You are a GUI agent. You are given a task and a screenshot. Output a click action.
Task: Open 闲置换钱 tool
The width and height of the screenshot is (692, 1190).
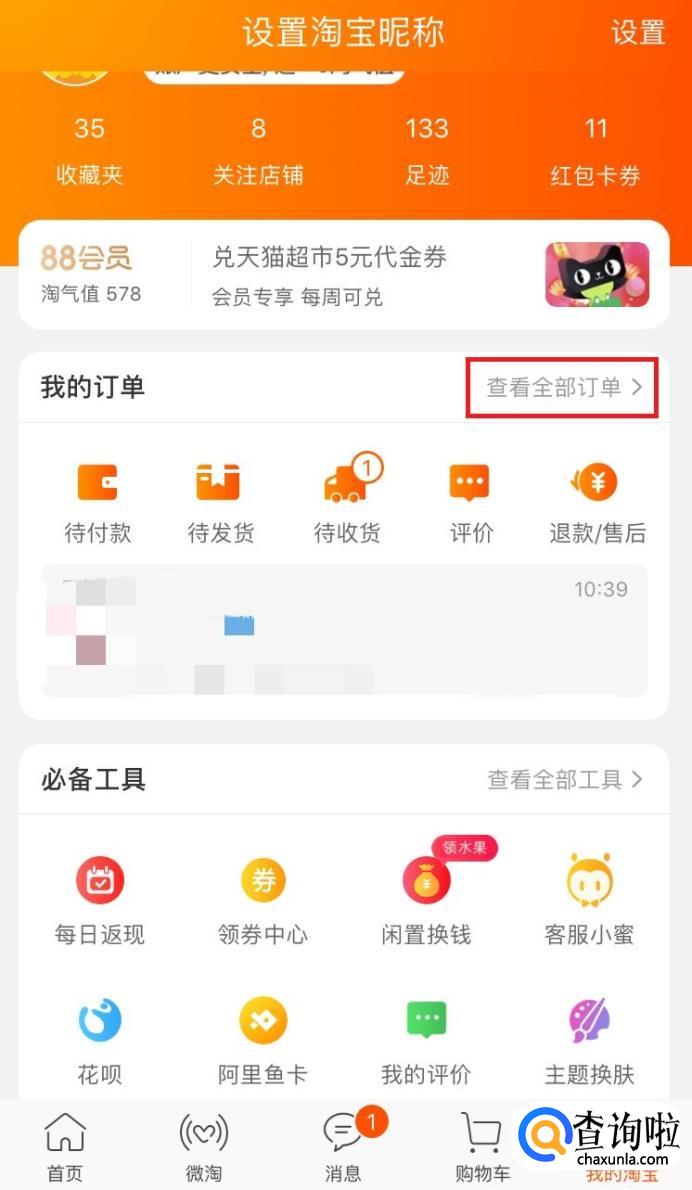(426, 902)
